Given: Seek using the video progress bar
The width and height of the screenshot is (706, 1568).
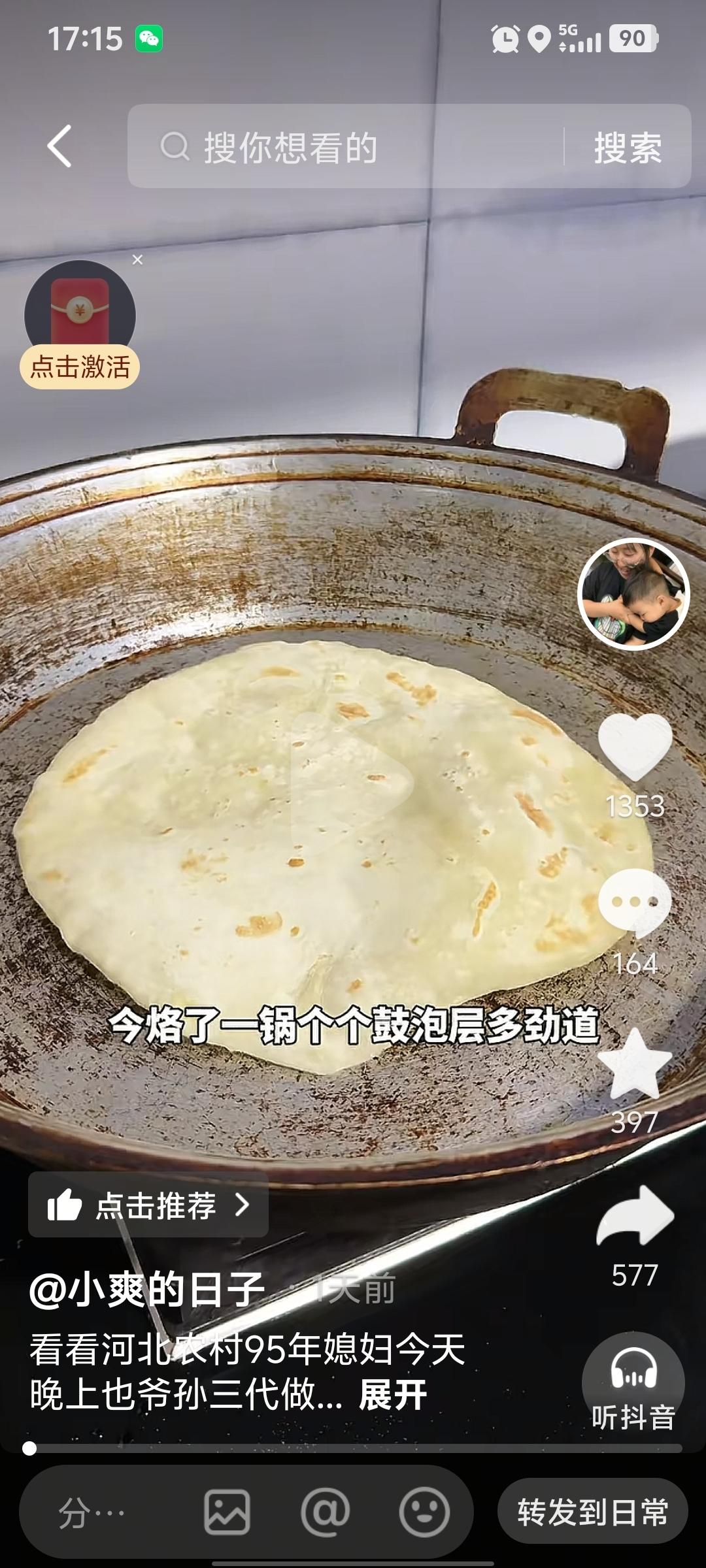Looking at the screenshot, I should pos(353,1448).
